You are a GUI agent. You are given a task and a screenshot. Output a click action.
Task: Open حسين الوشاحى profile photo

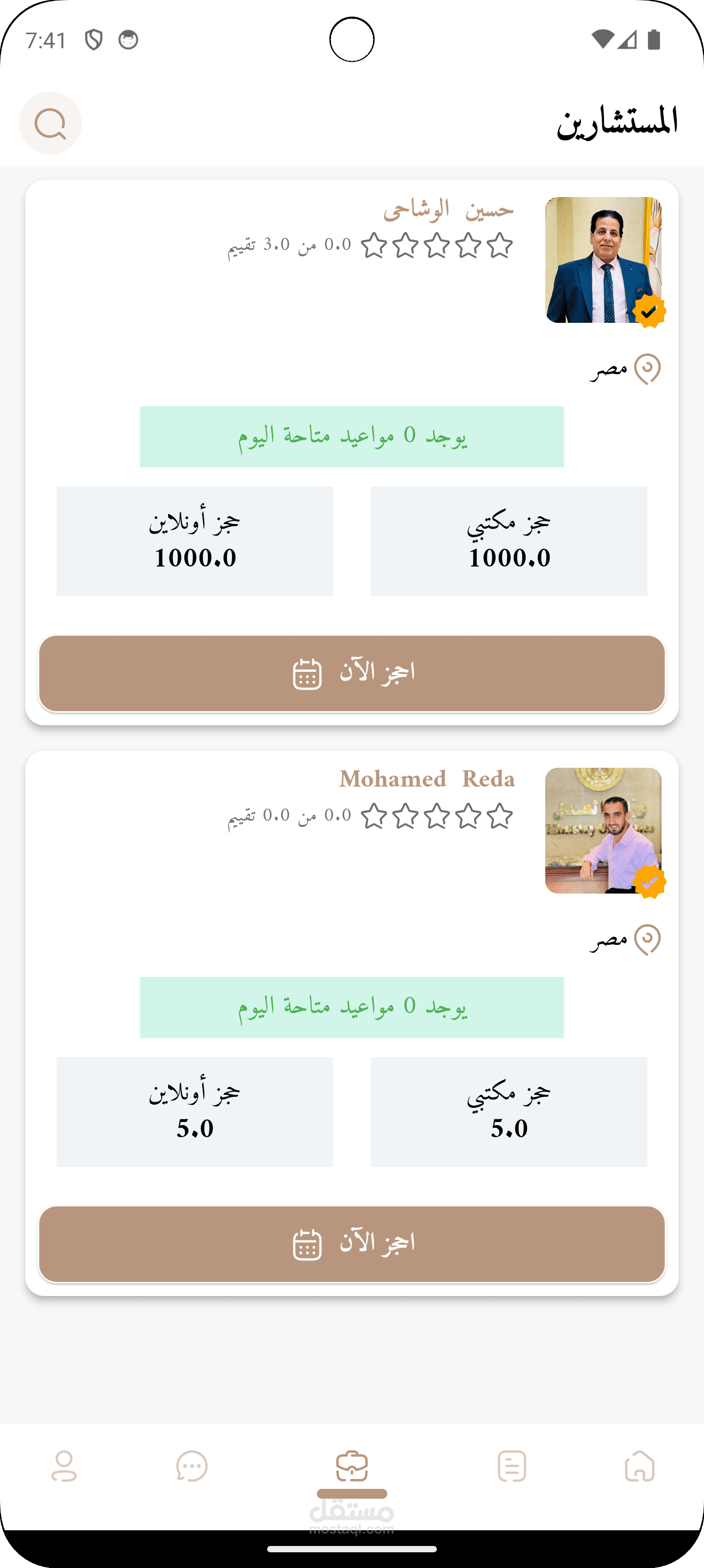click(603, 260)
